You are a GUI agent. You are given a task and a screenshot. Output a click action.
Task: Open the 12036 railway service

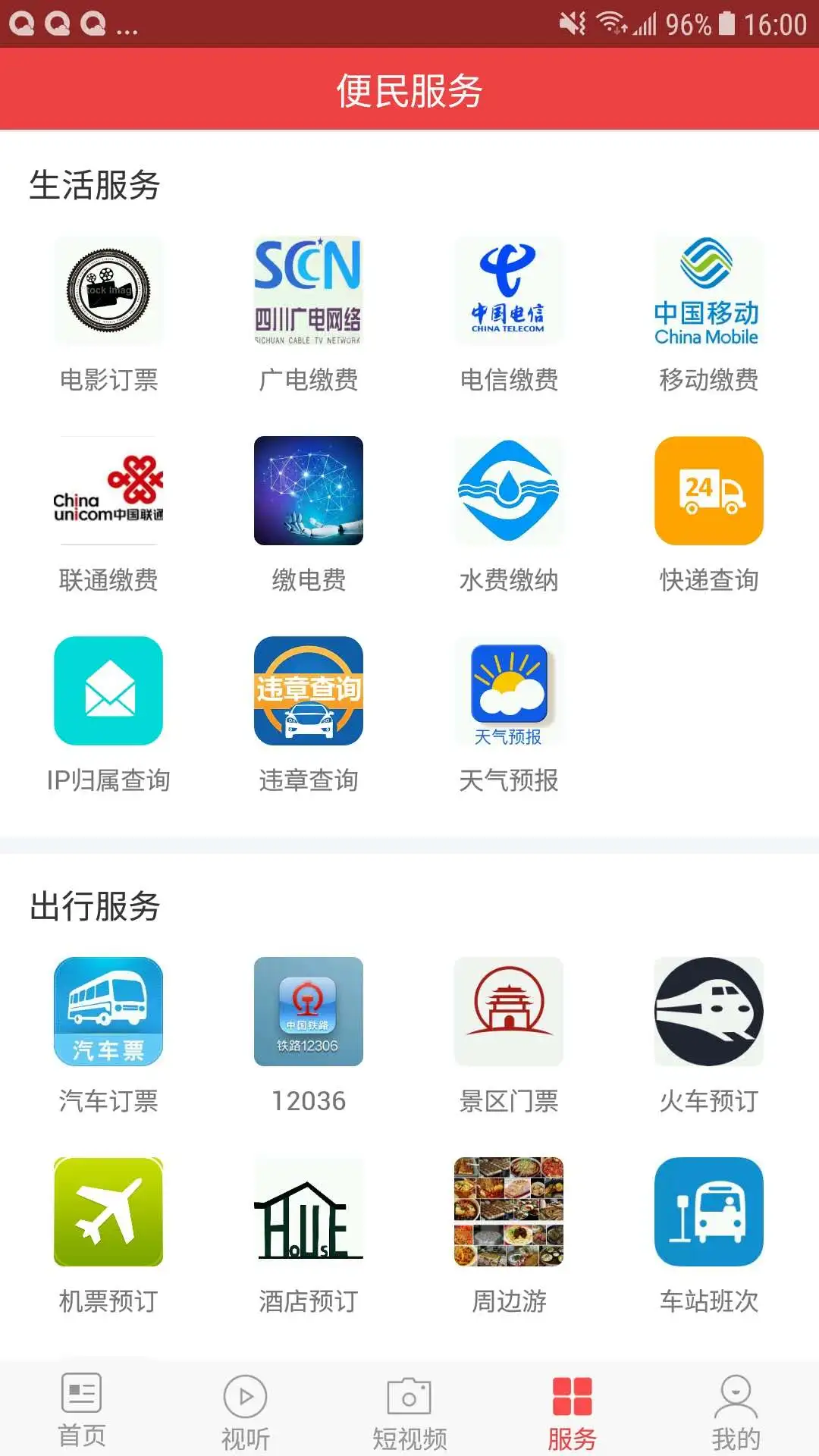(x=308, y=1012)
